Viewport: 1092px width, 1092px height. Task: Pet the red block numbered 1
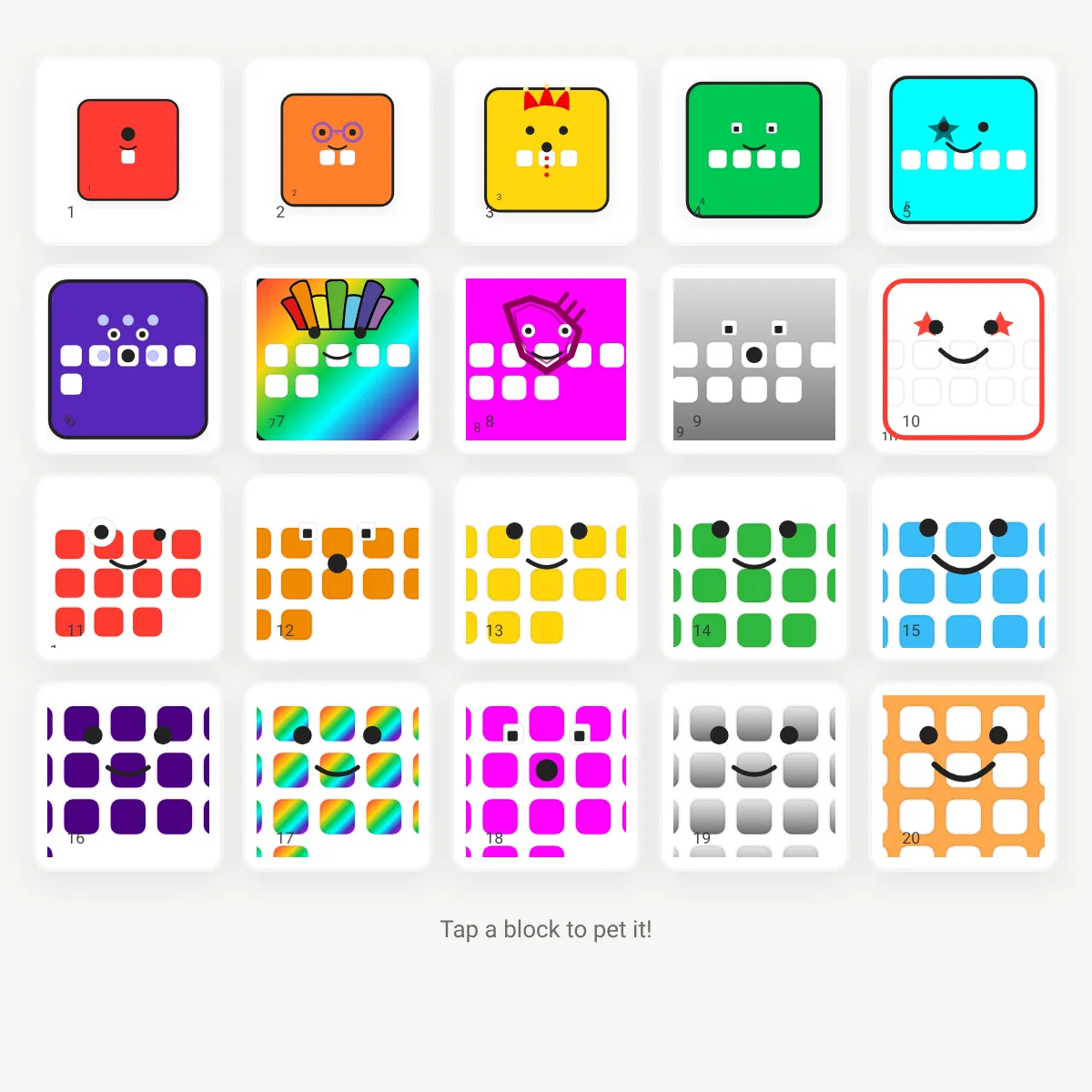(128, 150)
